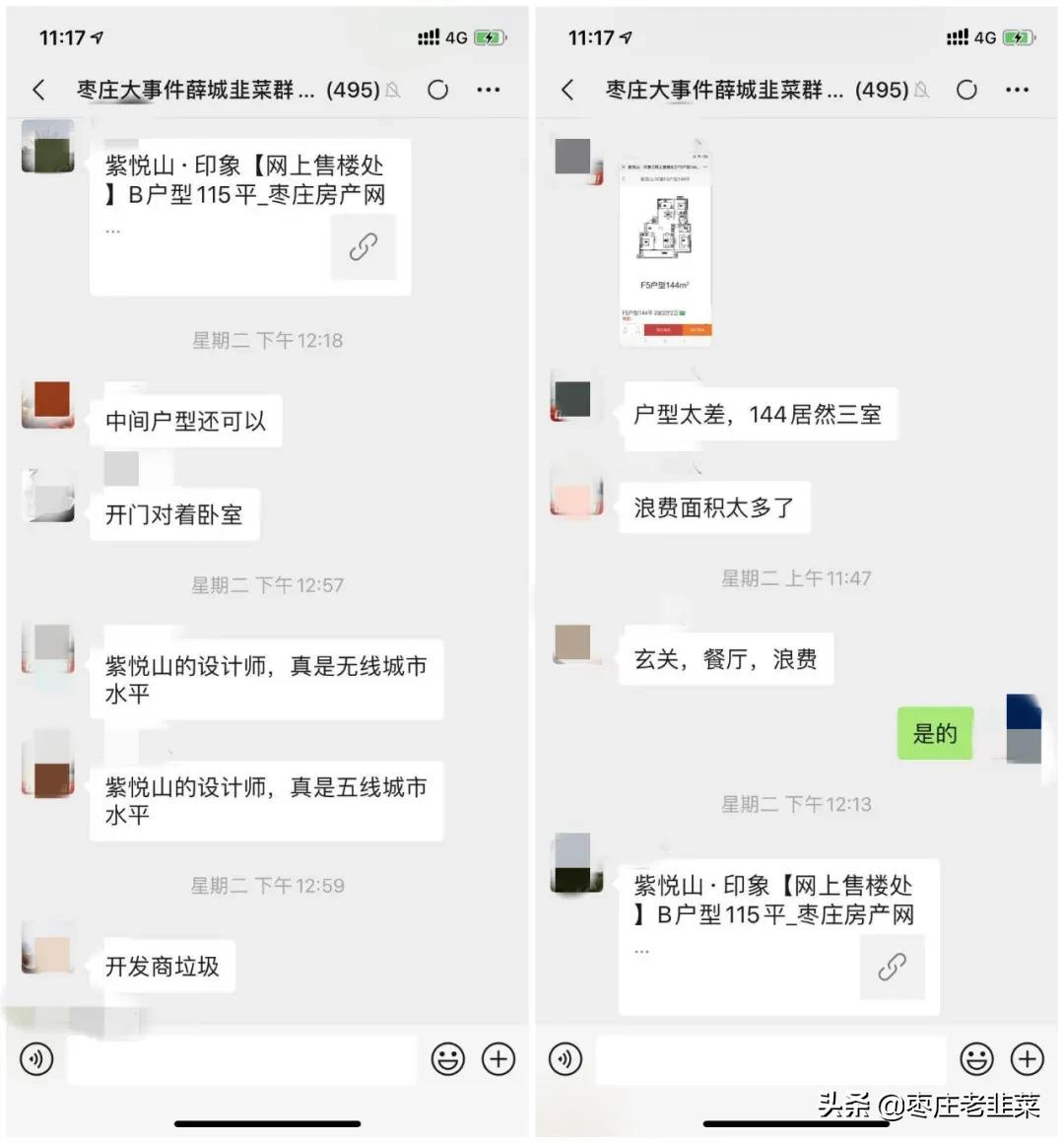
Task: Open the "..." more options menu
Action: pos(489,90)
